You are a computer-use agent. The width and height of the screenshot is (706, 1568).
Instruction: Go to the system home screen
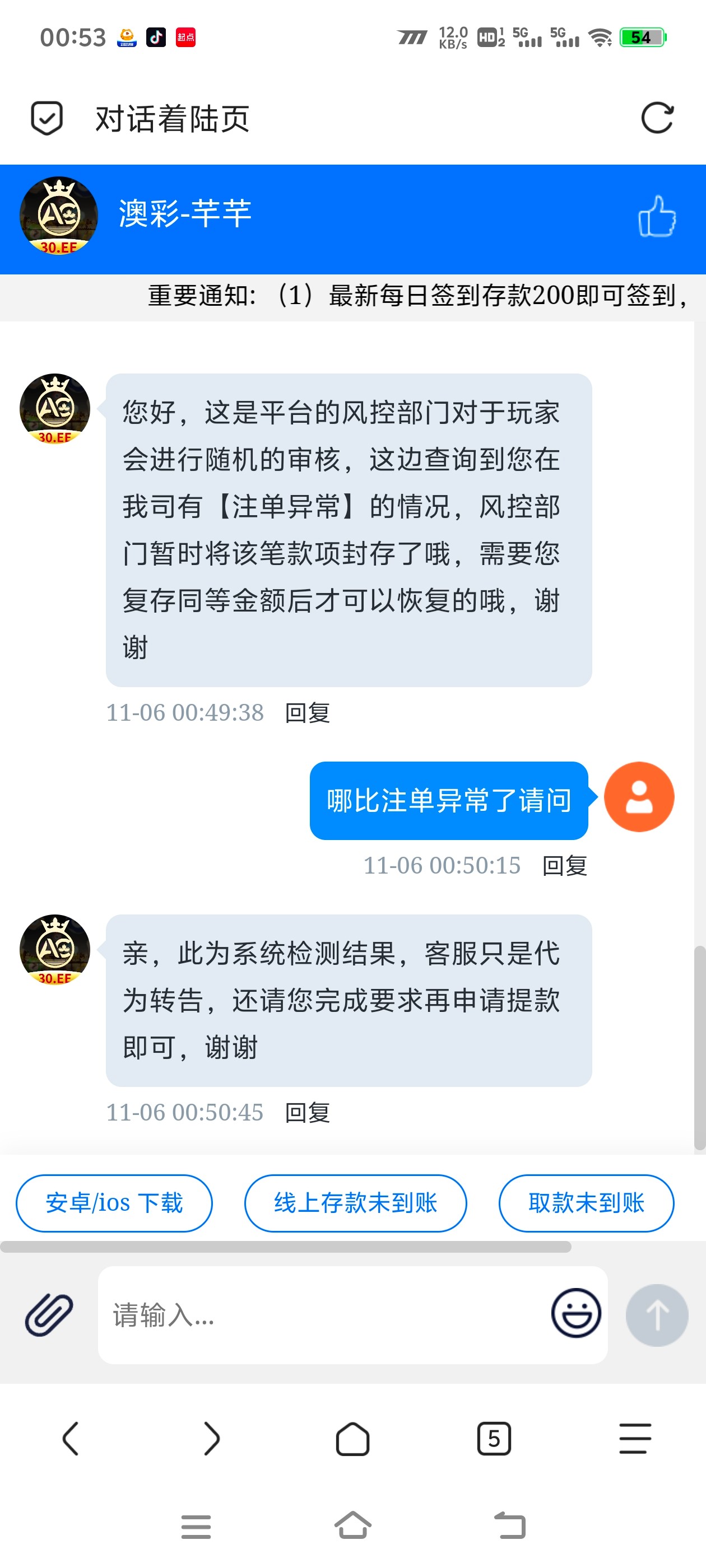pyautogui.click(x=352, y=1525)
